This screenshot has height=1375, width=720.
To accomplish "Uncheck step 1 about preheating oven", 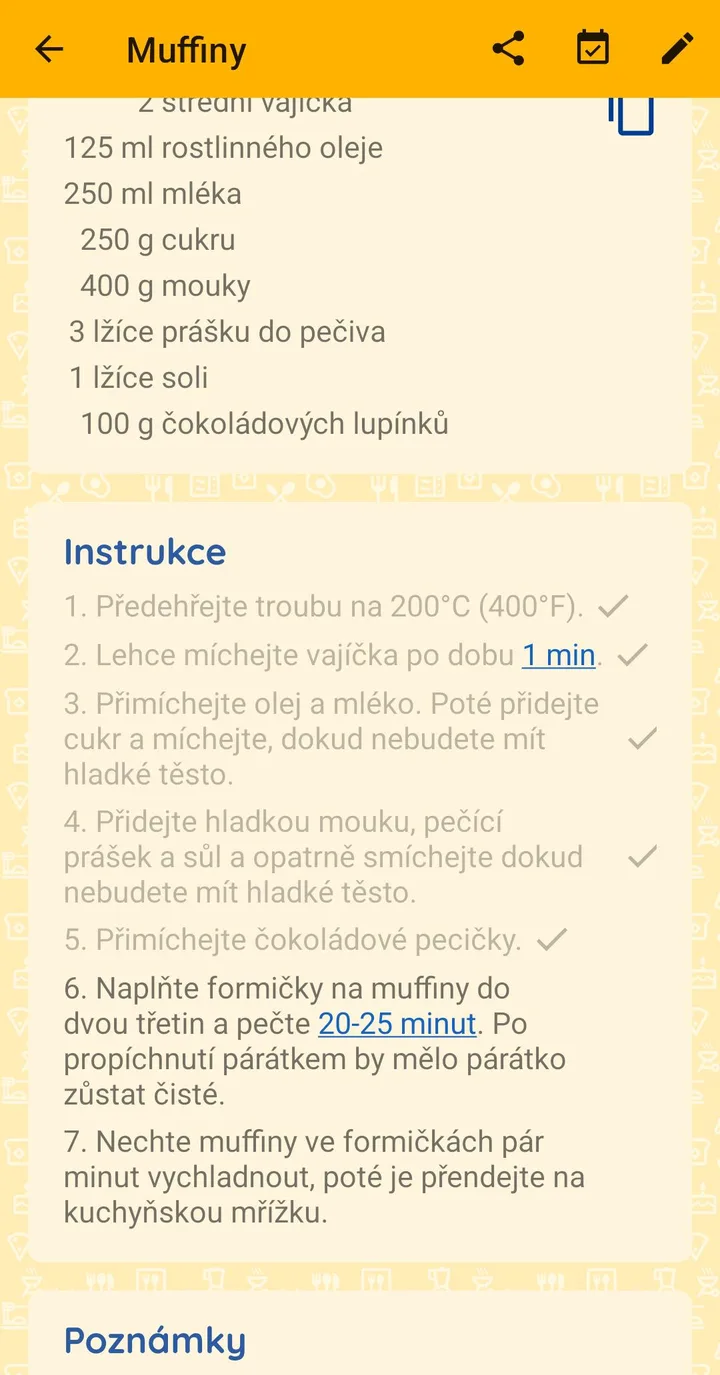I will [x=347, y=606].
